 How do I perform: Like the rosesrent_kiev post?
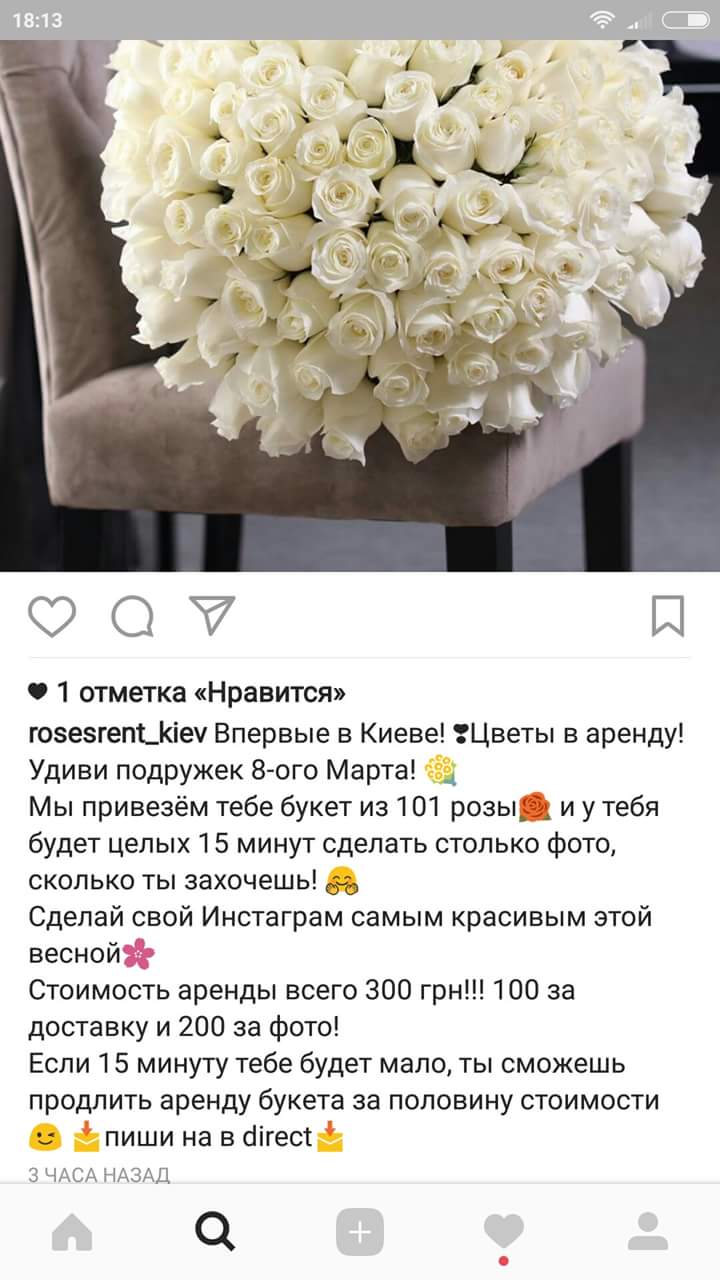click(x=52, y=616)
